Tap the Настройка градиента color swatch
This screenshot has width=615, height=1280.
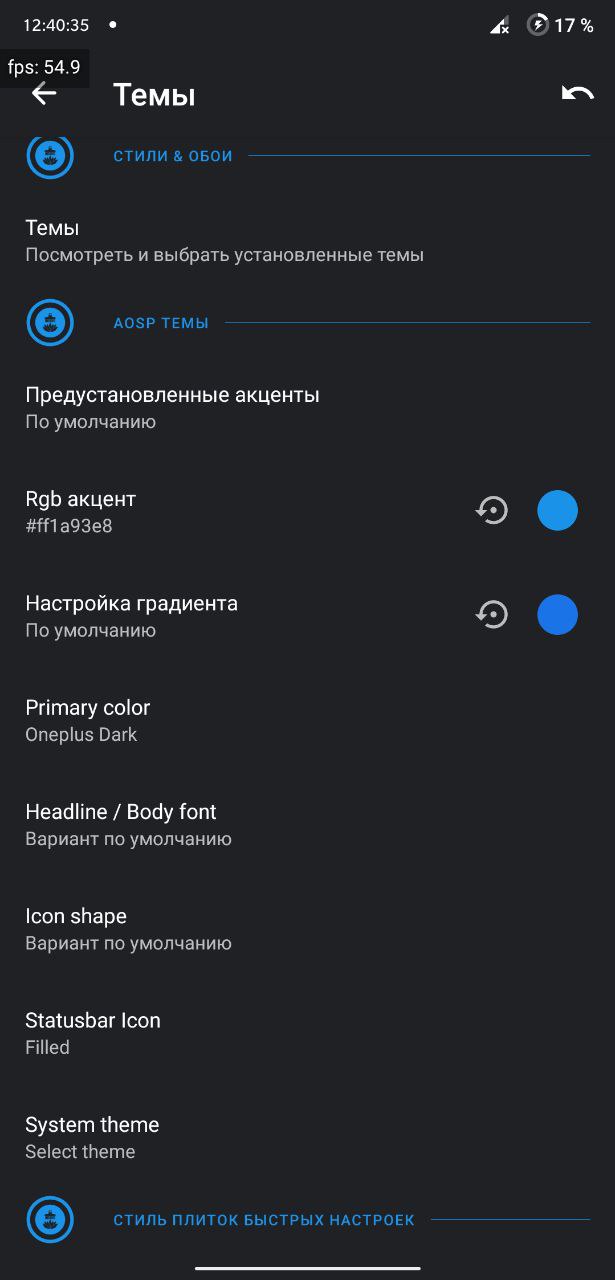(557, 615)
